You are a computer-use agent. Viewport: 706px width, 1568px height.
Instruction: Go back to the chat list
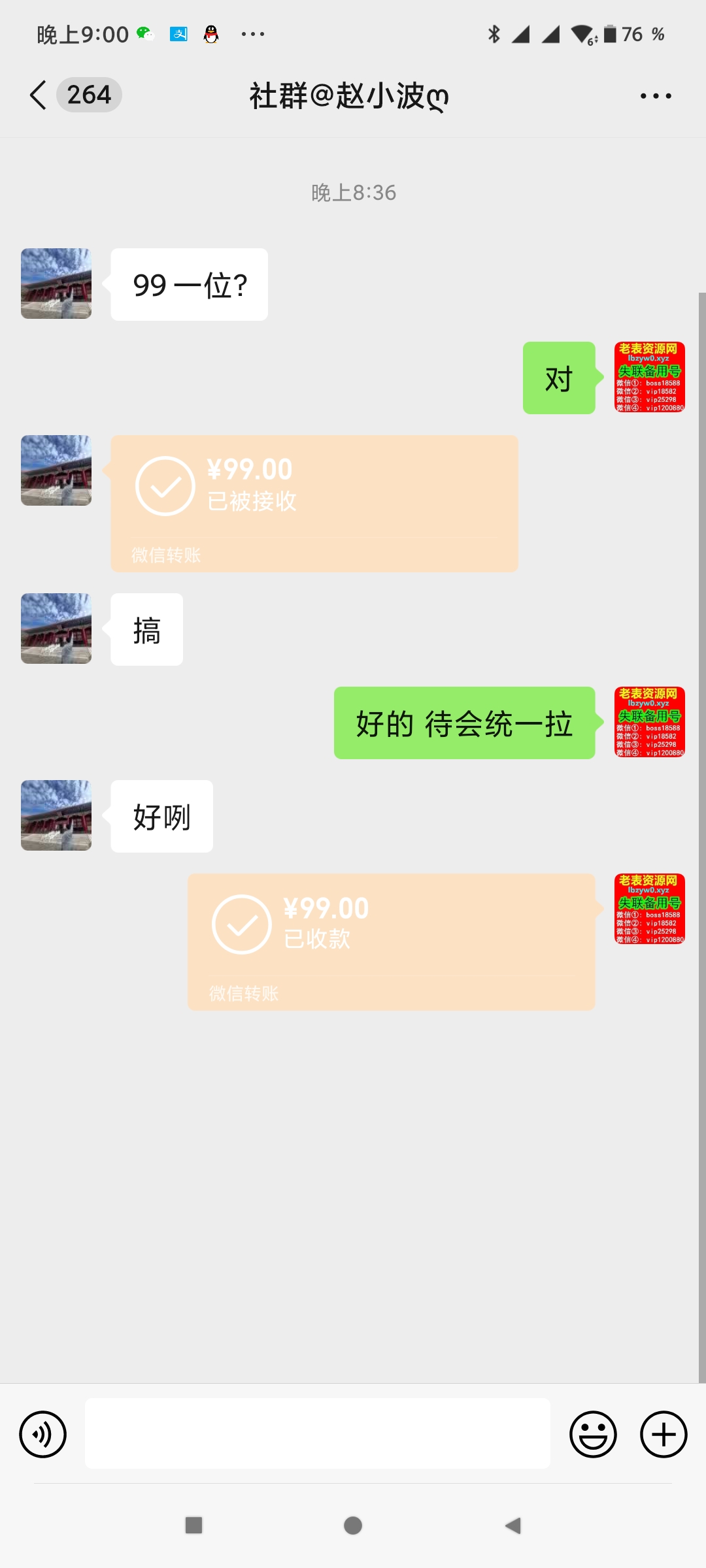[39, 95]
